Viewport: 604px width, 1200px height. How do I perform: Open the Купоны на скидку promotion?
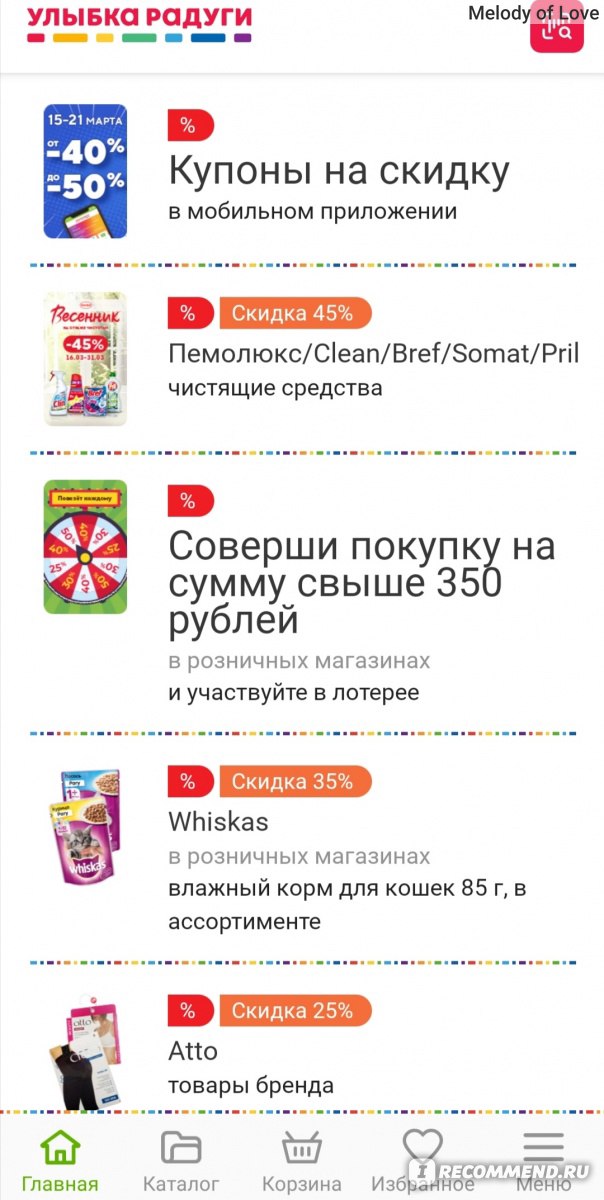pos(302,171)
